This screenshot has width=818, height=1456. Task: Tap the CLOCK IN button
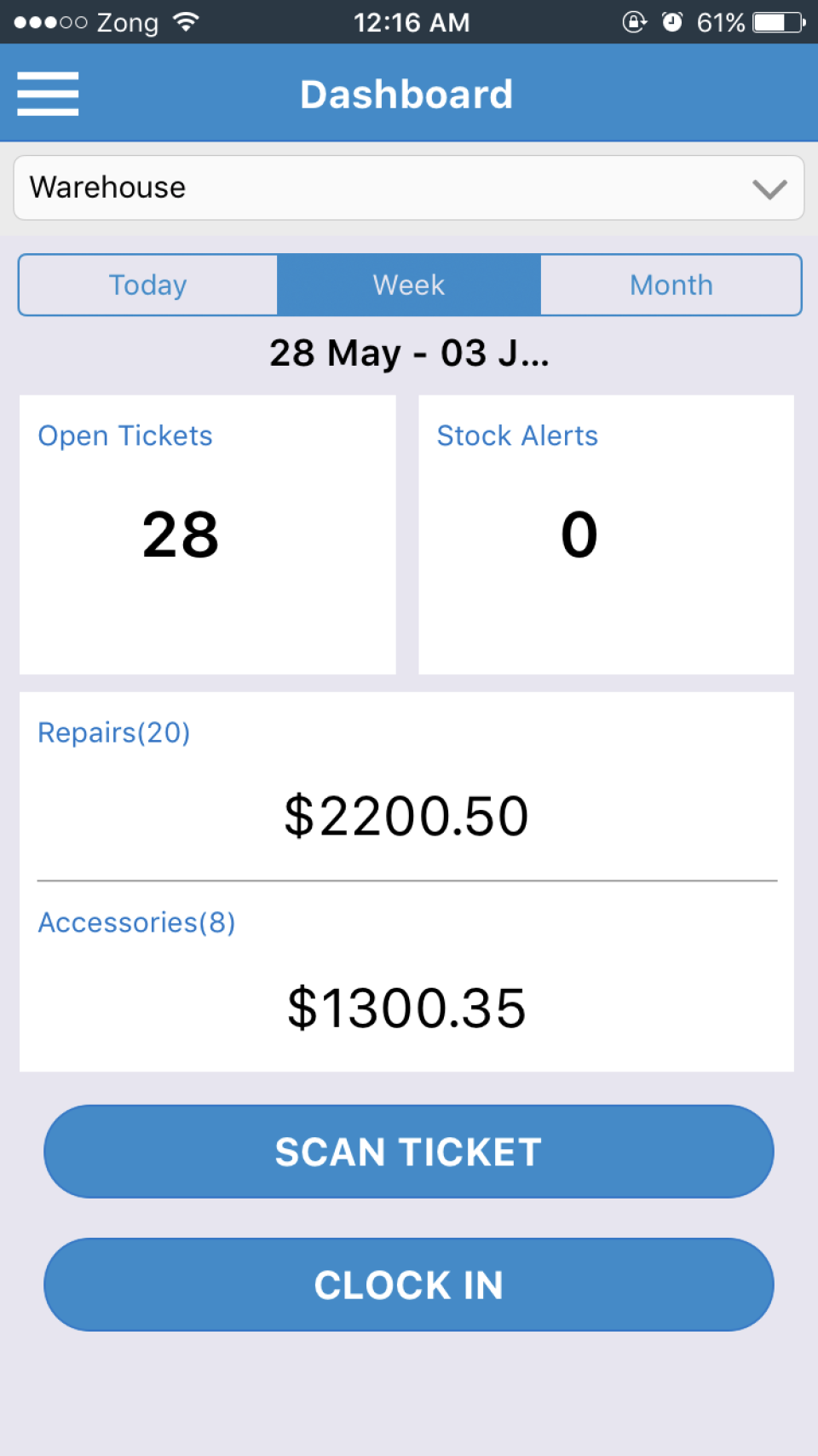pos(409,1285)
